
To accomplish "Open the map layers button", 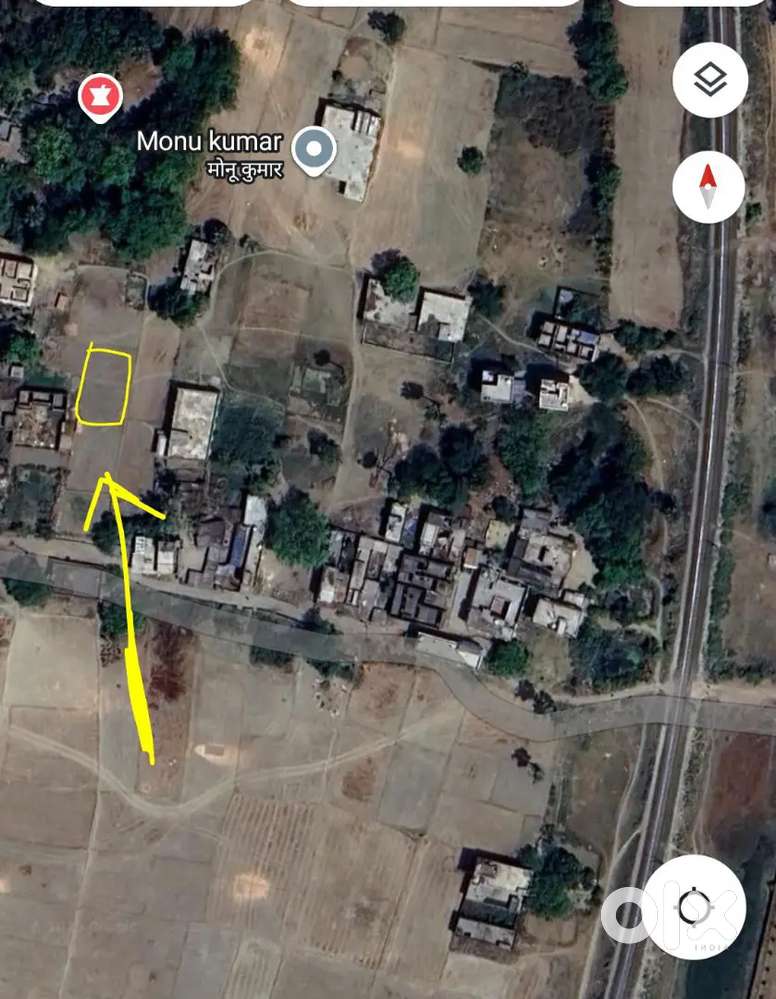I will point(710,81).
